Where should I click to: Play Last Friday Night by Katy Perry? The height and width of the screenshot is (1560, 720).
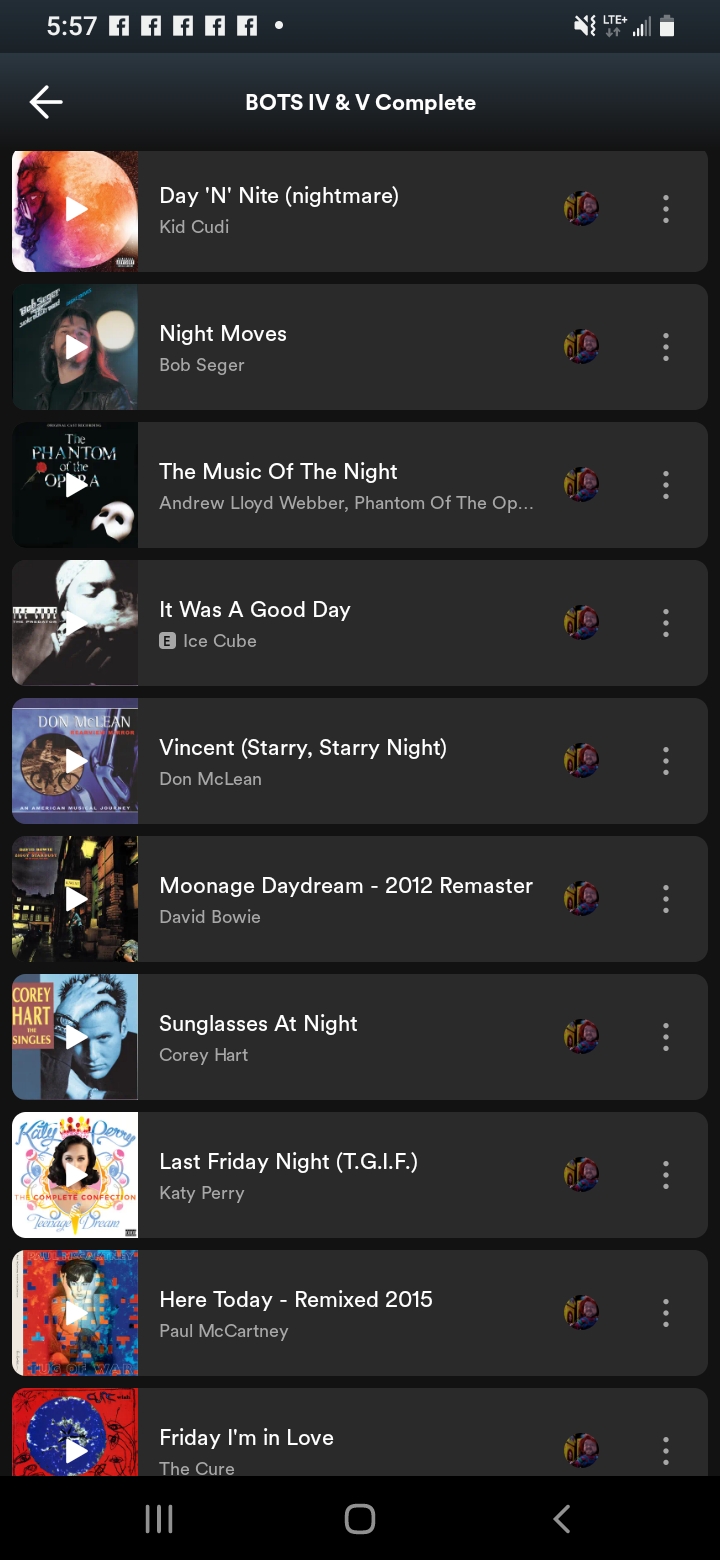(x=76, y=1175)
